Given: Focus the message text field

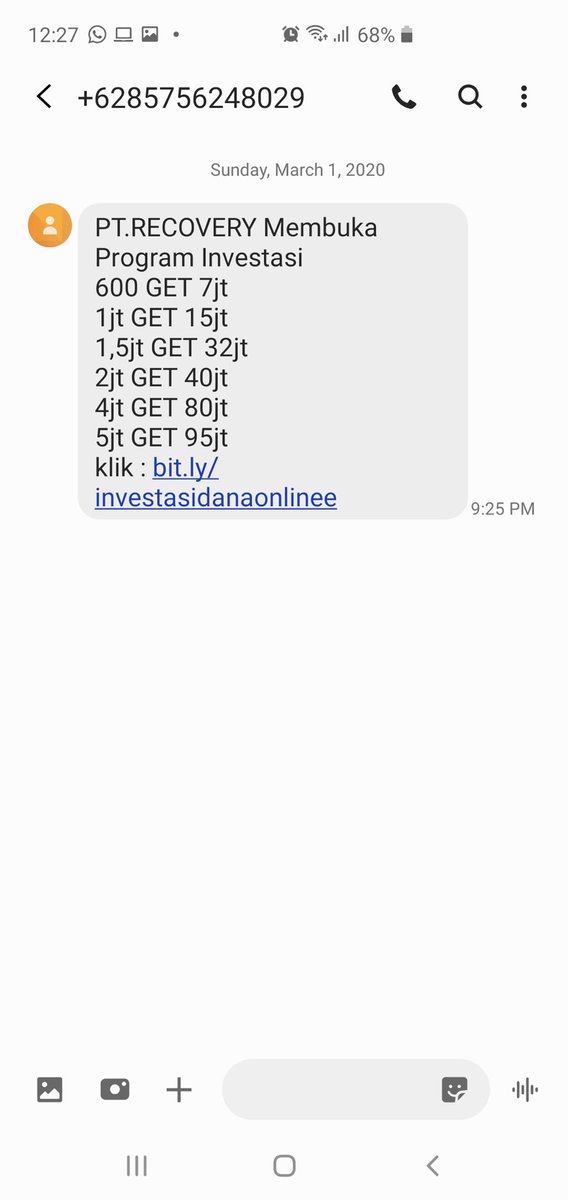Looking at the screenshot, I should tap(330, 1090).
